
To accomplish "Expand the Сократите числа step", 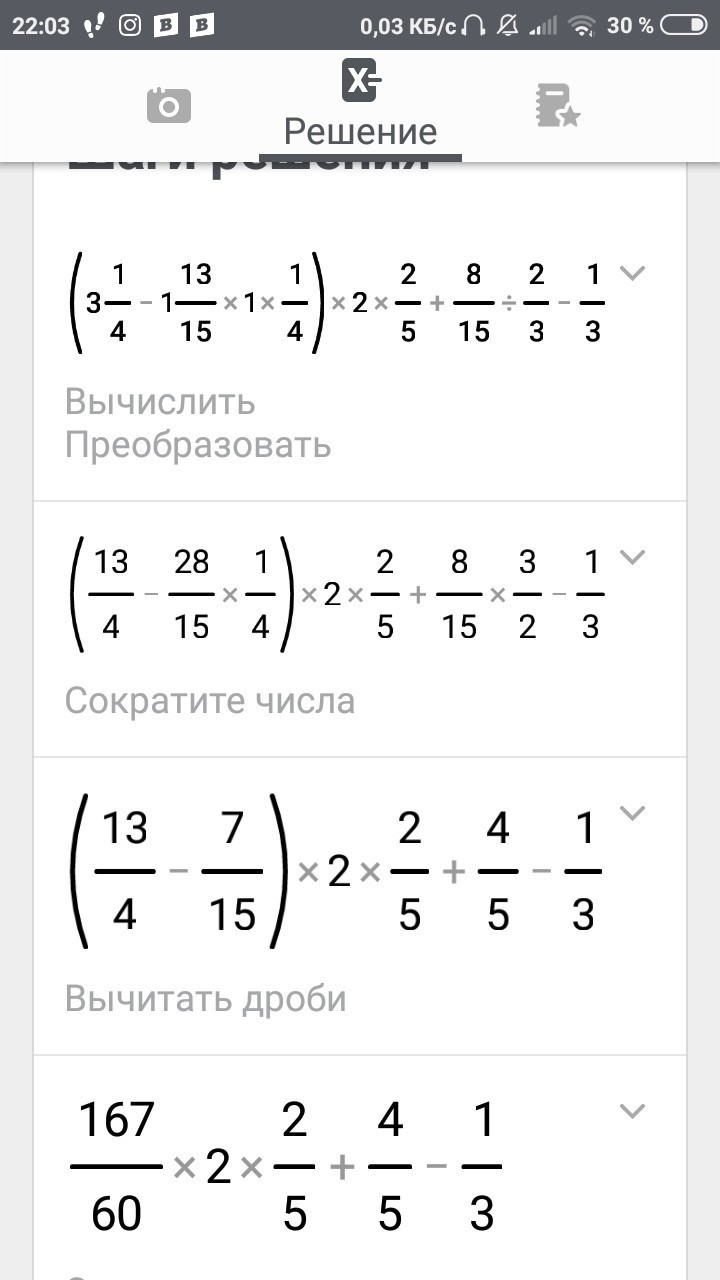I will point(632,557).
